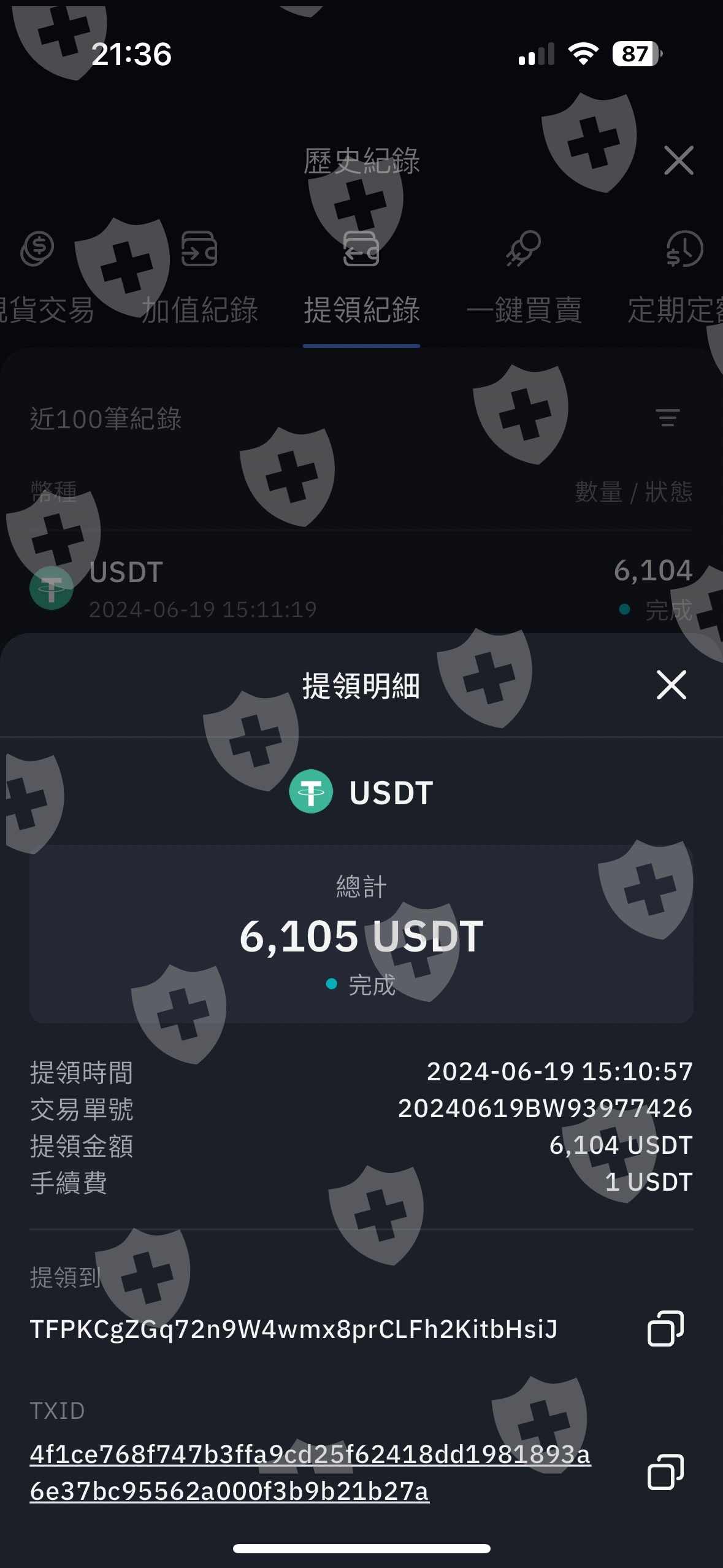Open the filter icon beside 近100筆紀錄
The width and height of the screenshot is (723, 1568).
[668, 418]
